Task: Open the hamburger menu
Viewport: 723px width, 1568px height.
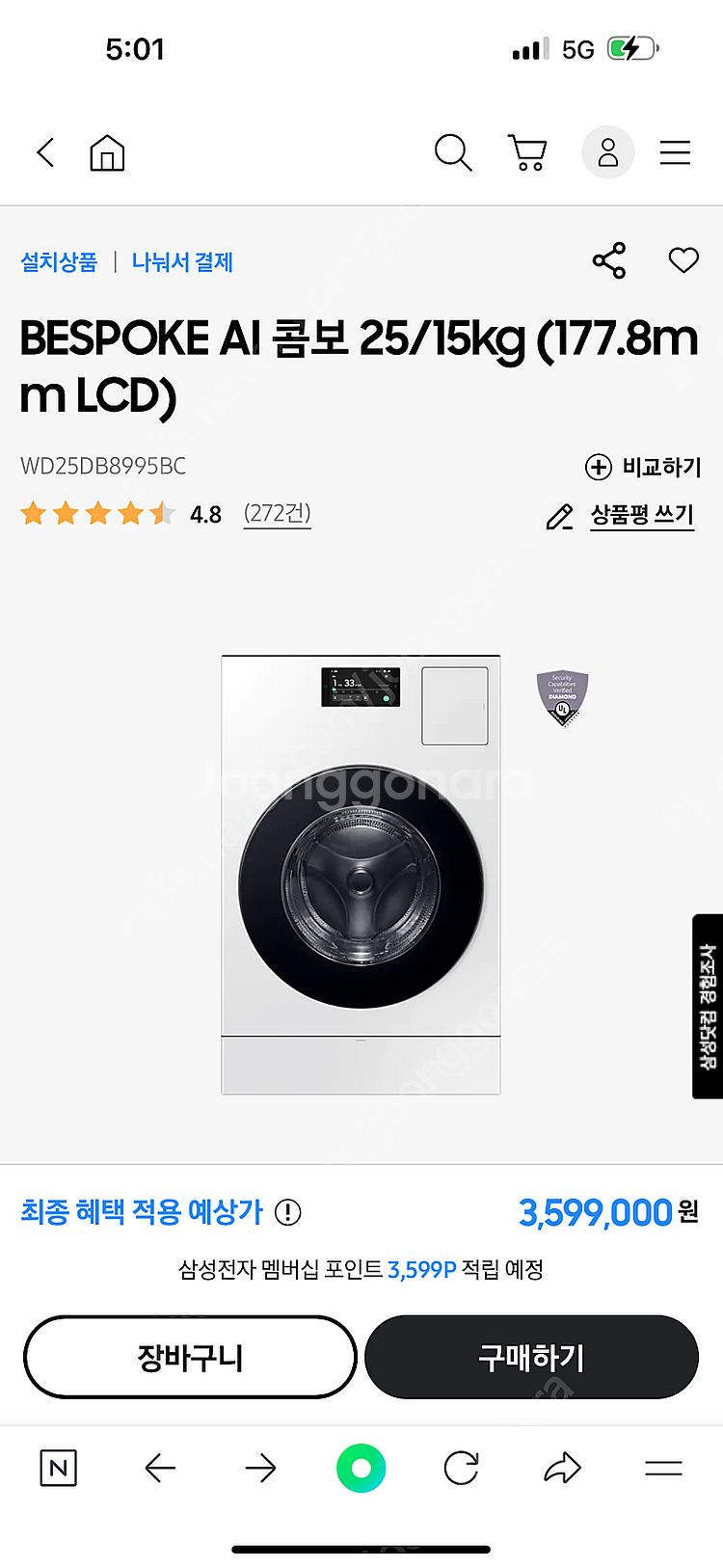Action: pos(675,152)
